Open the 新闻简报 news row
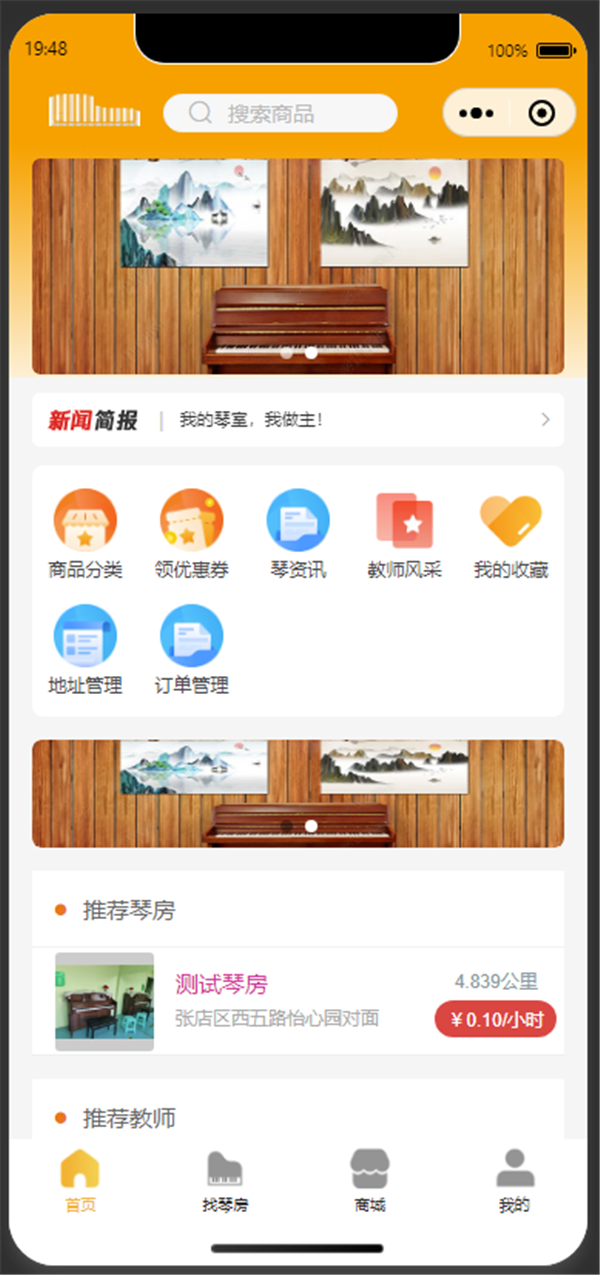The height and width of the screenshot is (1275, 600). [x=298, y=420]
